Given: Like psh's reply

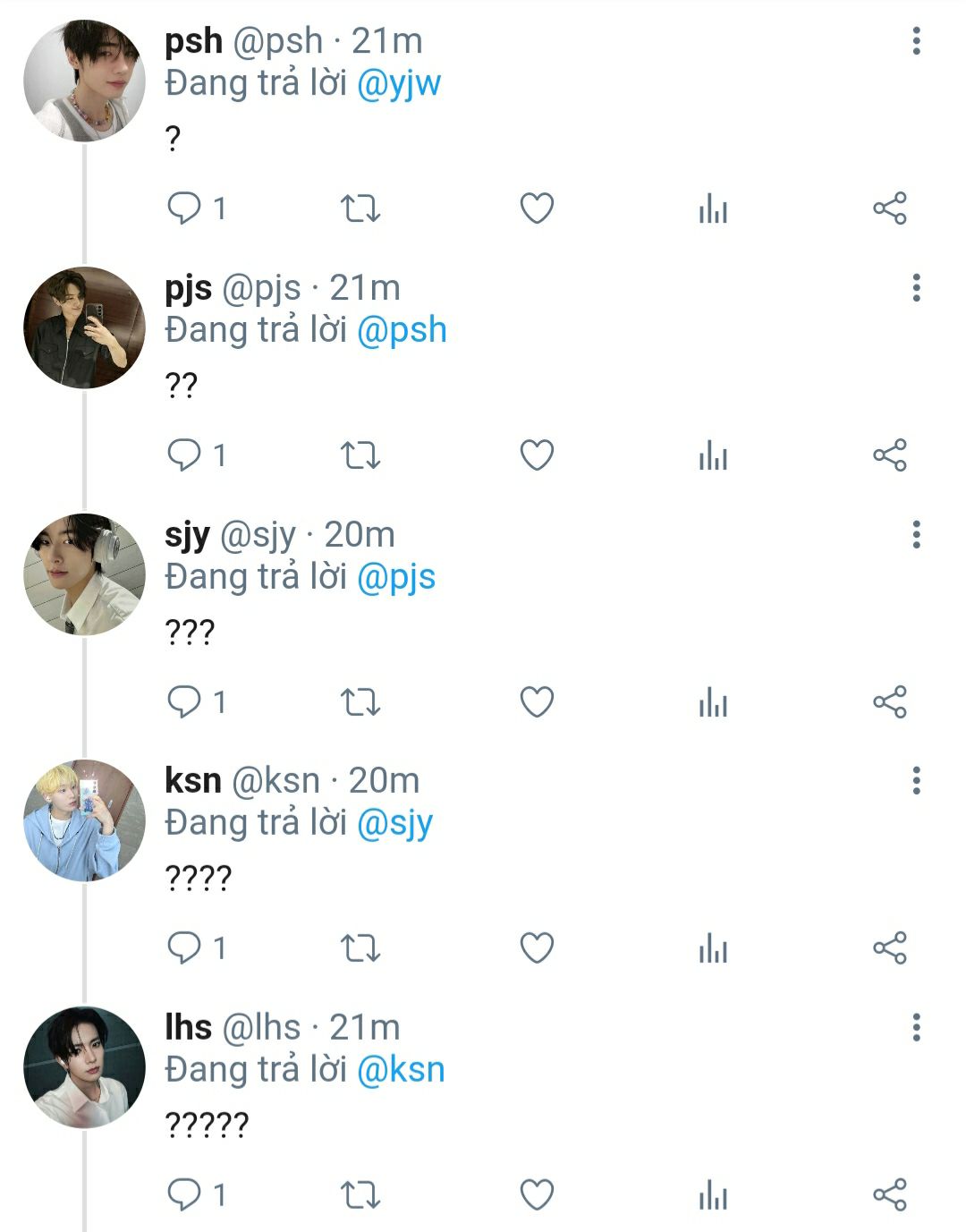Looking at the screenshot, I should [x=537, y=208].
